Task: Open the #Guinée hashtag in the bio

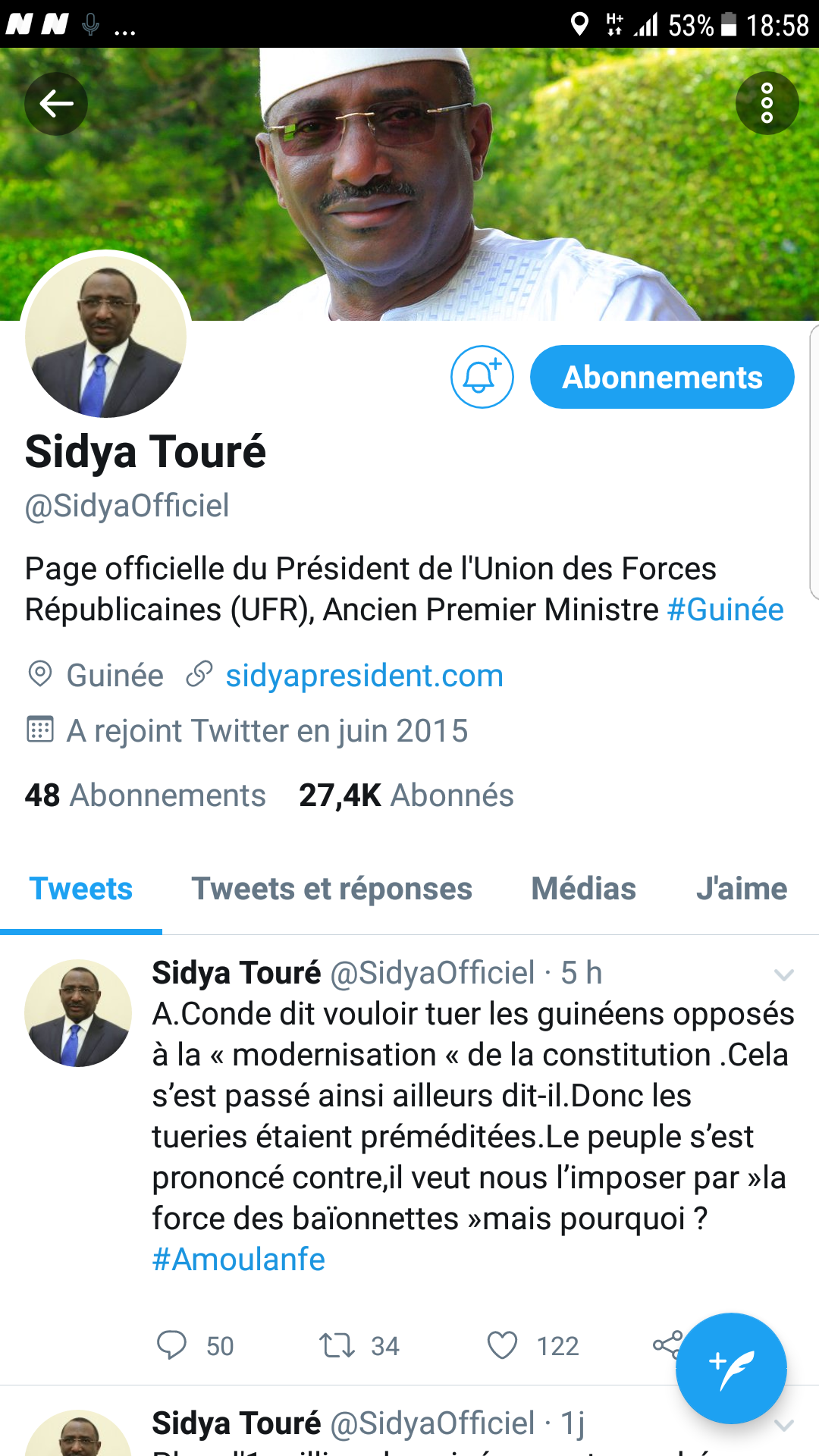Action: [x=725, y=610]
